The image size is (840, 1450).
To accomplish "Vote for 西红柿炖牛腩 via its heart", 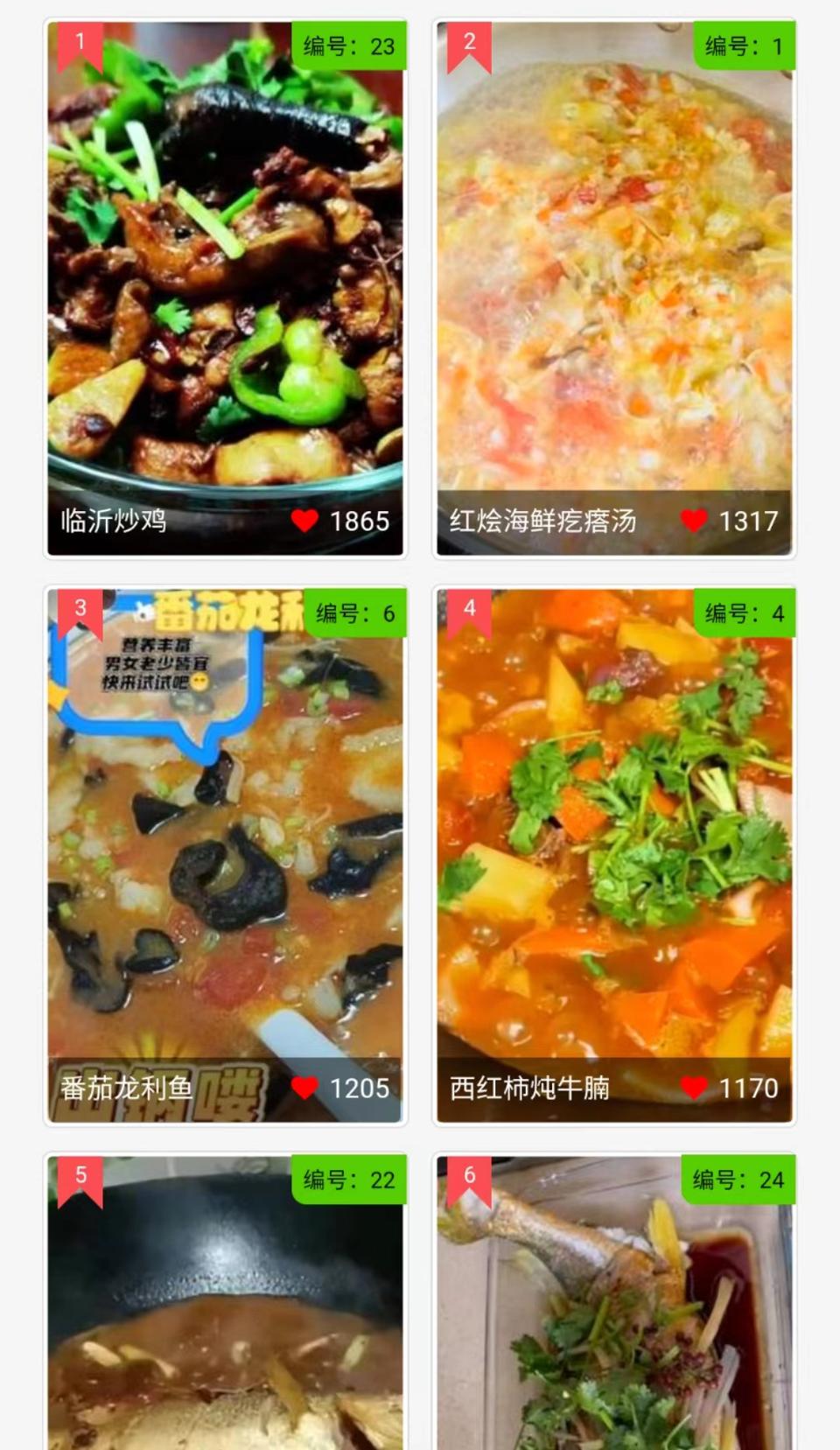I will pyautogui.click(x=694, y=1088).
